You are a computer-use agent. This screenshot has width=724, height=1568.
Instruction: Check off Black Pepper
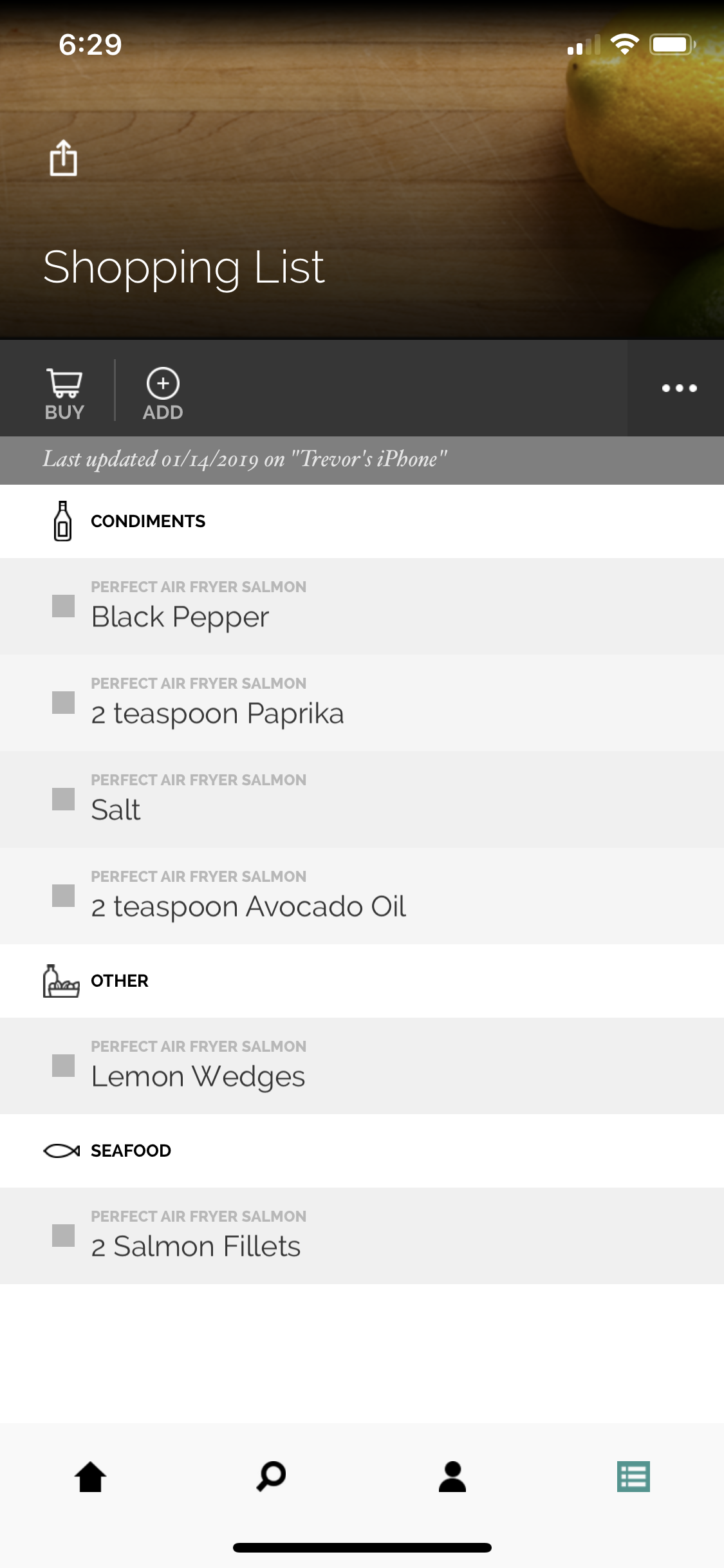click(63, 606)
